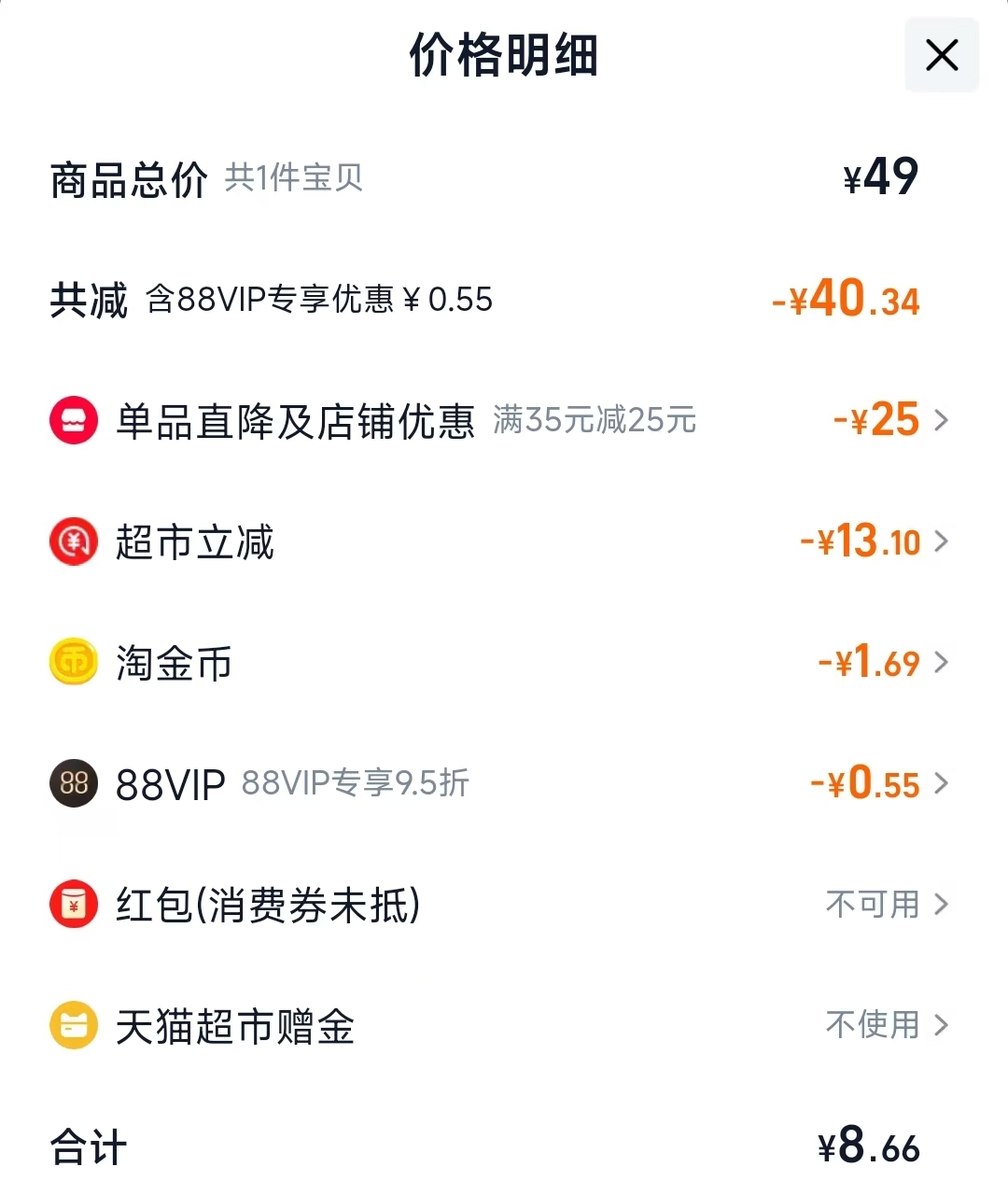Click the 红包 red envelope icon
The height and width of the screenshot is (1195, 1008).
pyautogui.click(x=73, y=904)
